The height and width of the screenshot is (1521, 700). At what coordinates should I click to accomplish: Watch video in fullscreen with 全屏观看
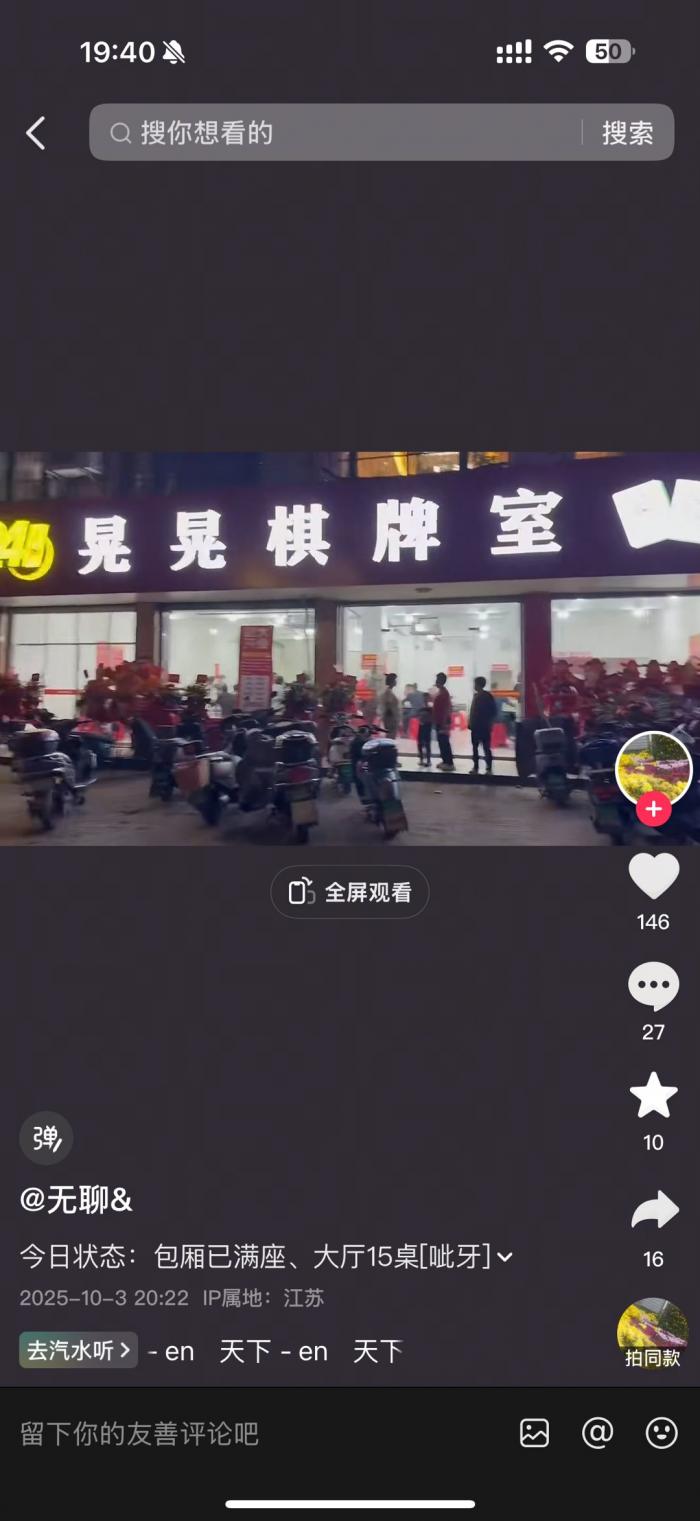(350, 892)
